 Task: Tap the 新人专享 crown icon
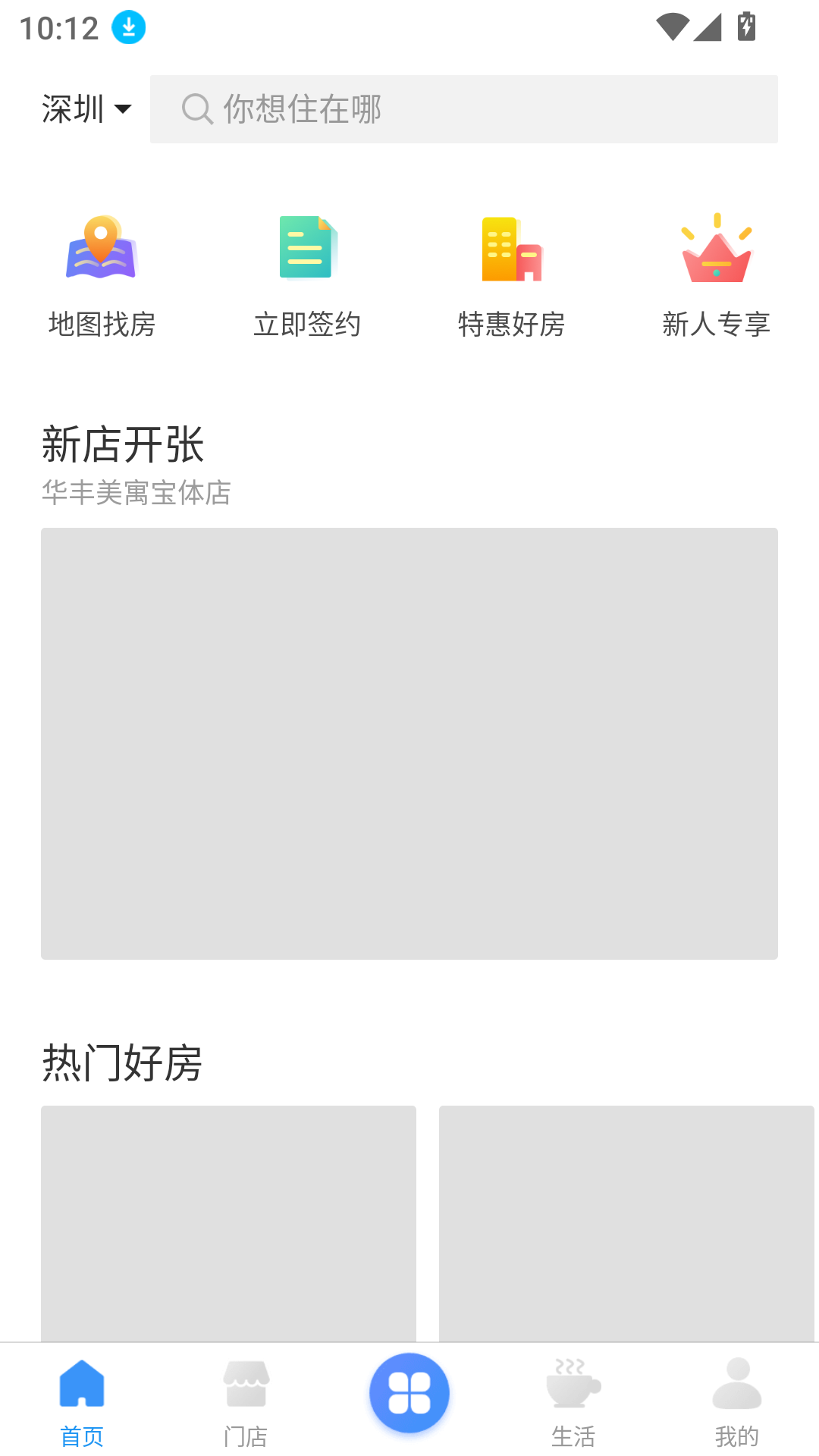(717, 250)
